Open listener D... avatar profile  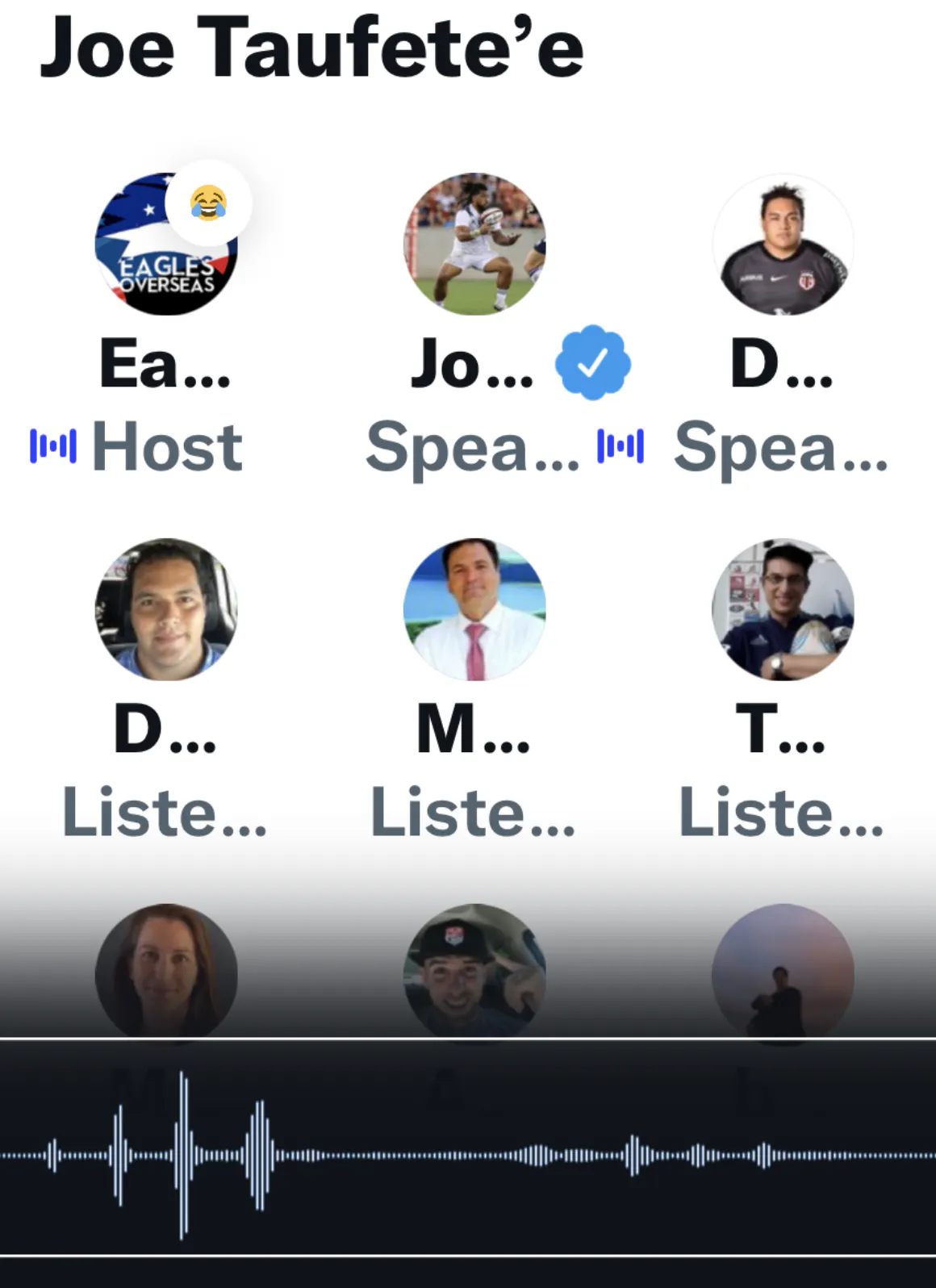(165, 609)
